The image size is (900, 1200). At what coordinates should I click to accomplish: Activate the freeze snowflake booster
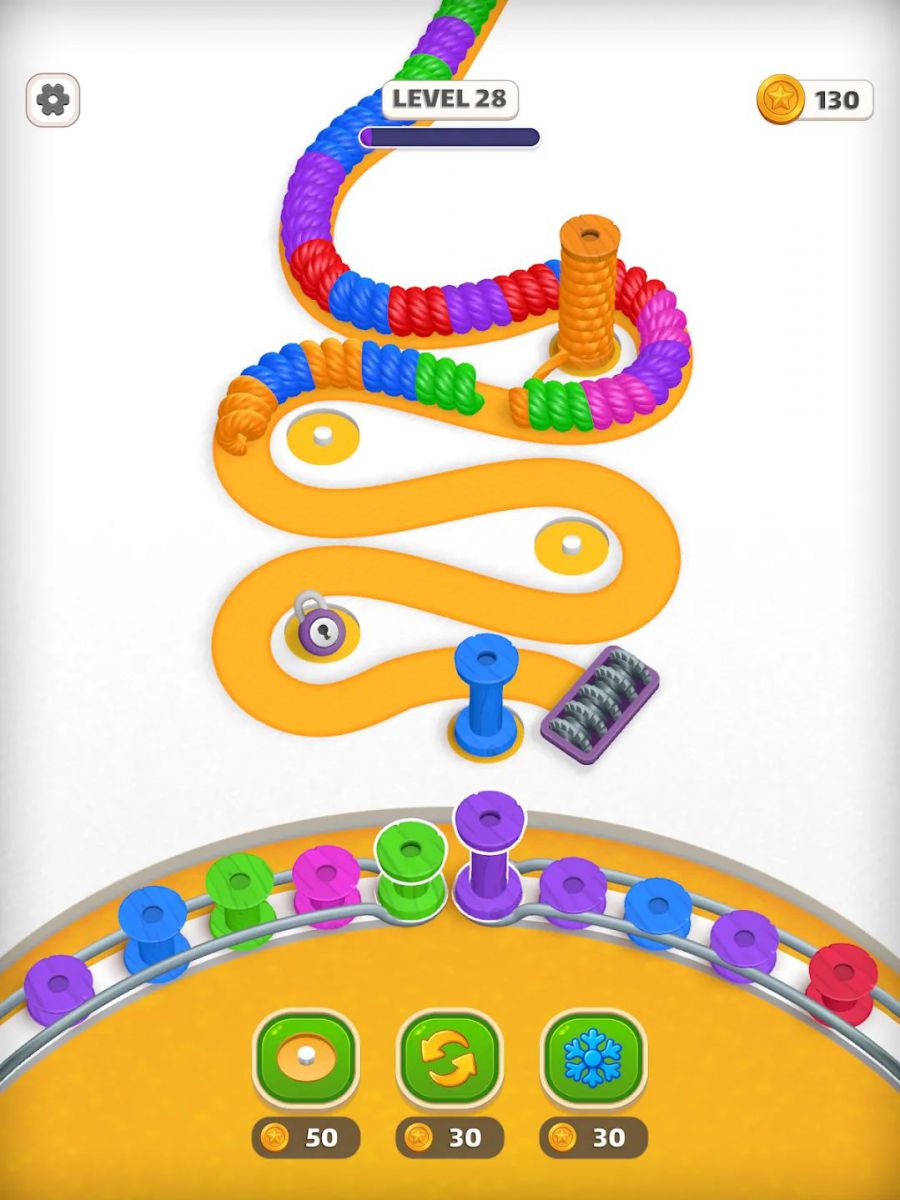click(594, 1060)
